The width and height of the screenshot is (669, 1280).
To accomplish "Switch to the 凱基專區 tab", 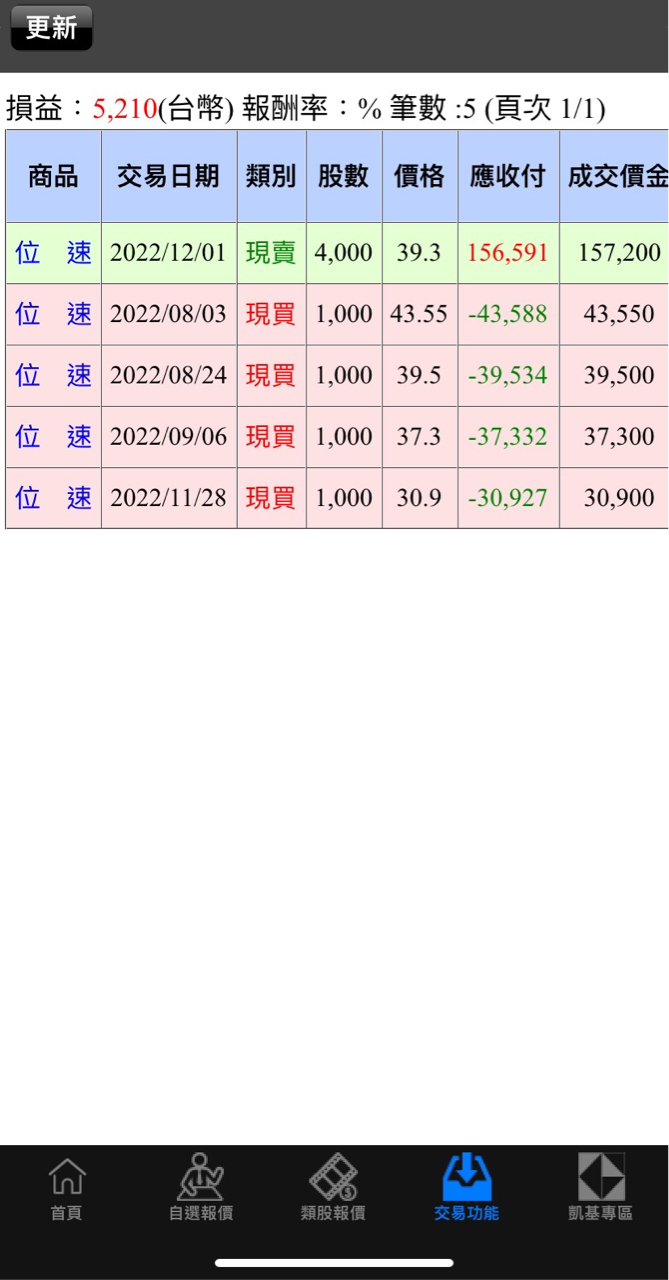I will point(600,1189).
